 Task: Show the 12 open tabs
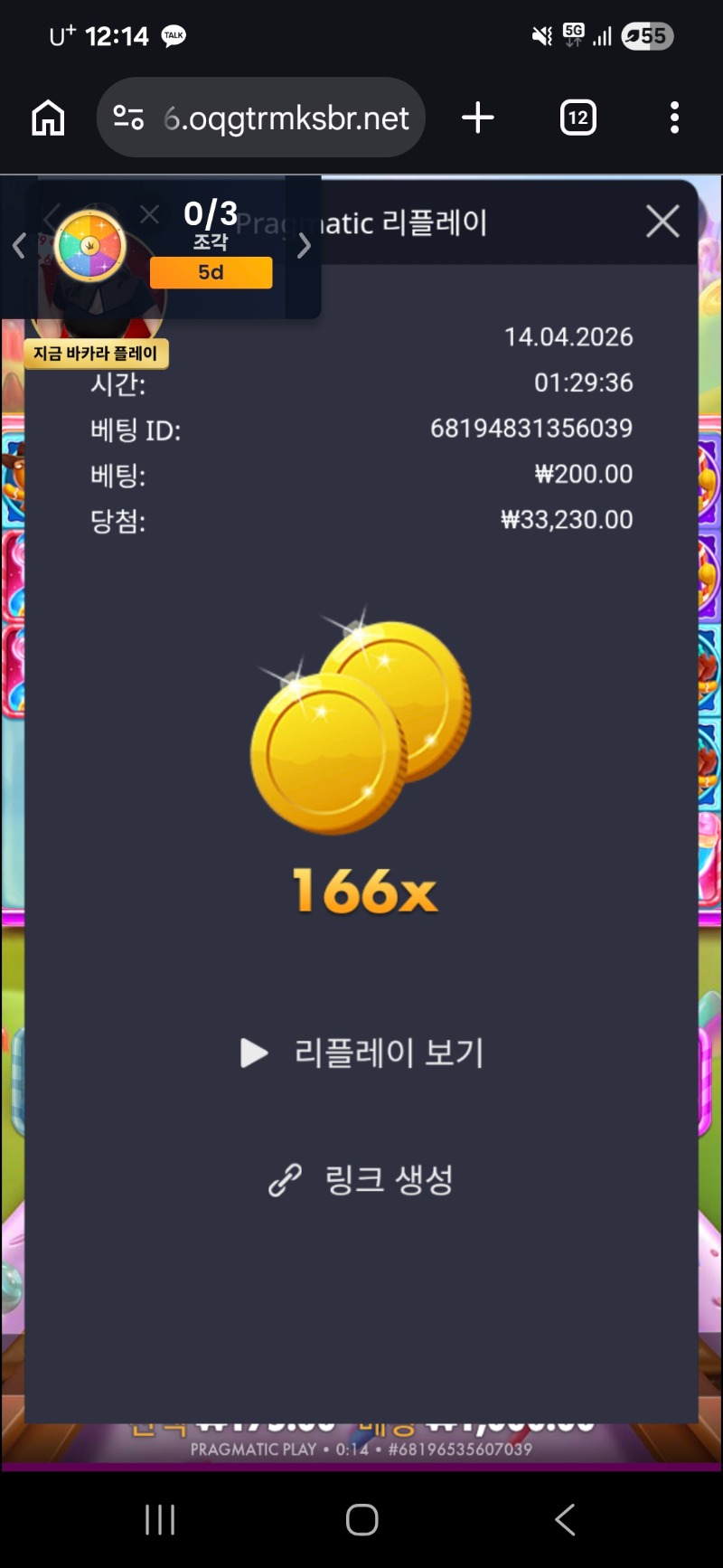(x=577, y=118)
